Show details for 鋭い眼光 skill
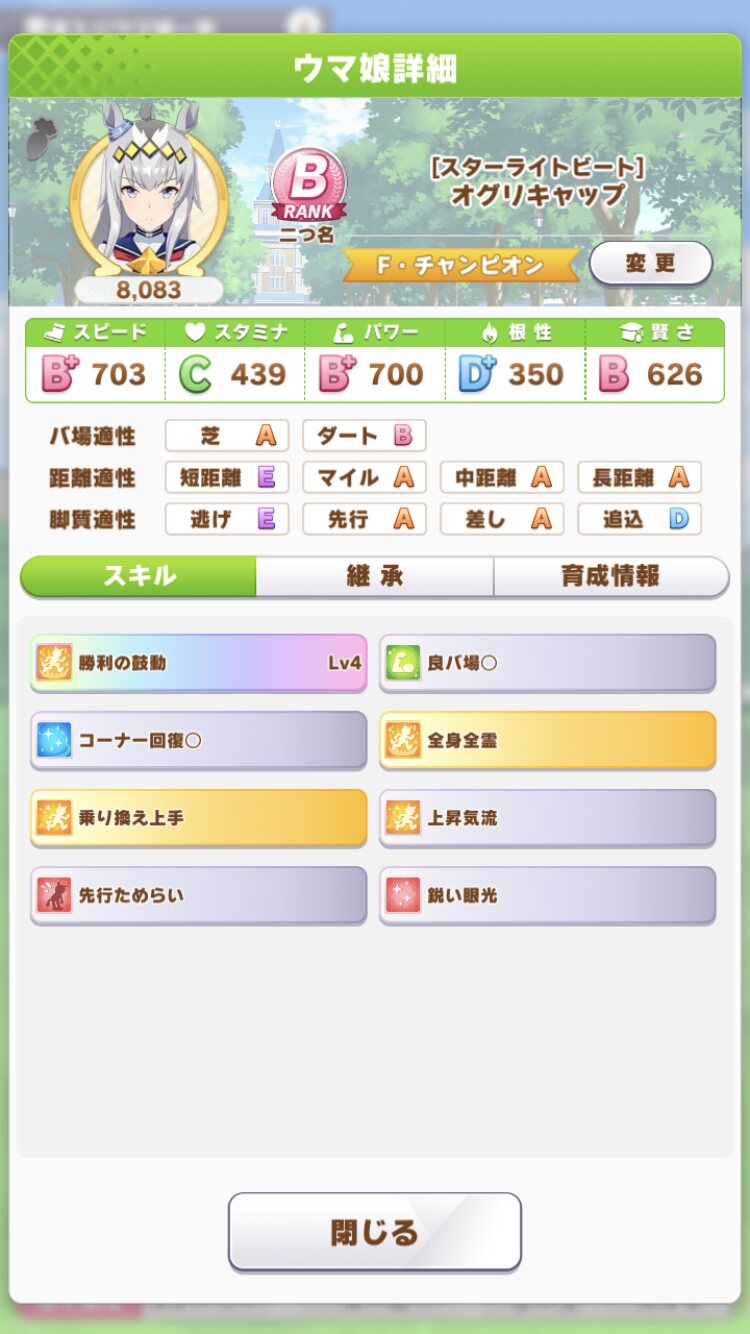This screenshot has width=750, height=1334. (547, 896)
